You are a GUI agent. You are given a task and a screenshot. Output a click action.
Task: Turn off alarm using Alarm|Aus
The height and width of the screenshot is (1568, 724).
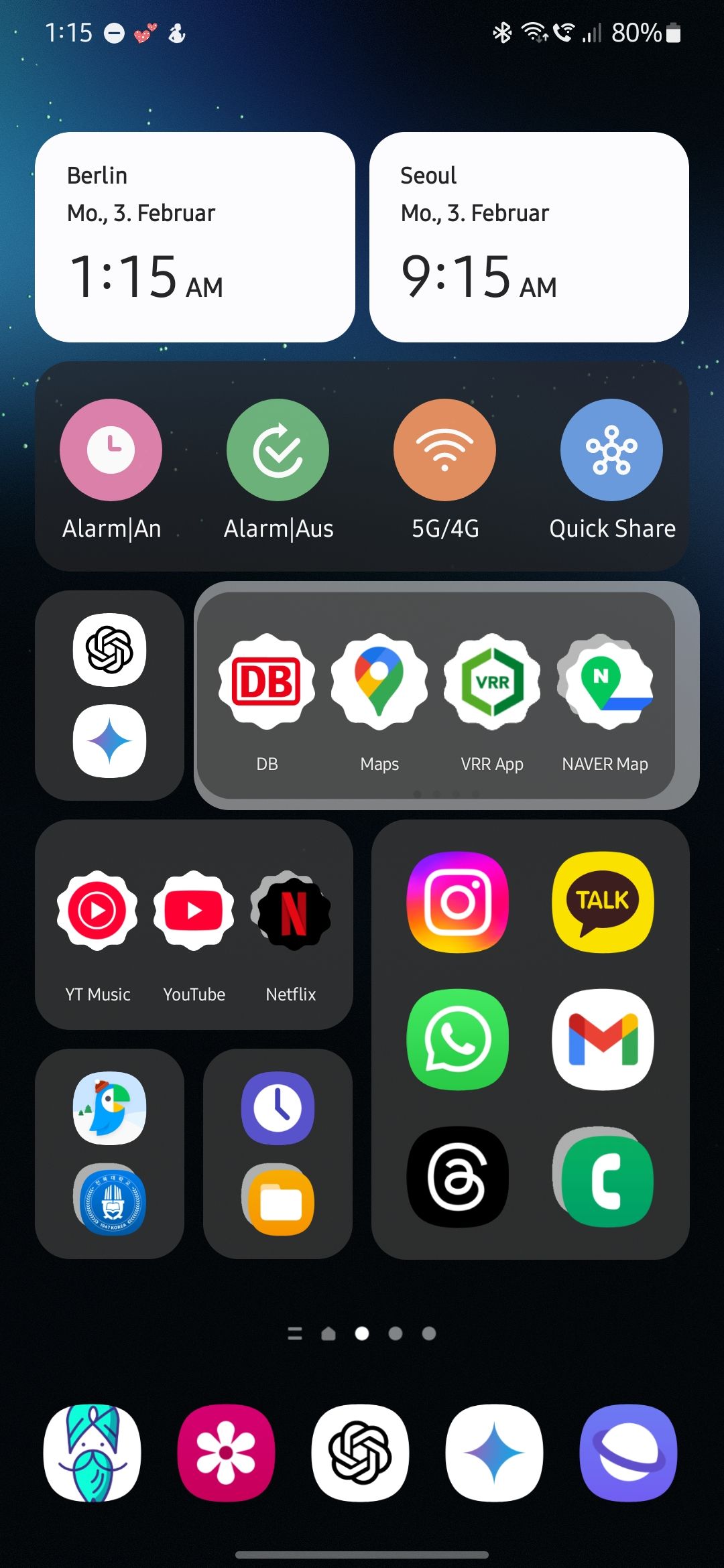pyautogui.click(x=278, y=450)
